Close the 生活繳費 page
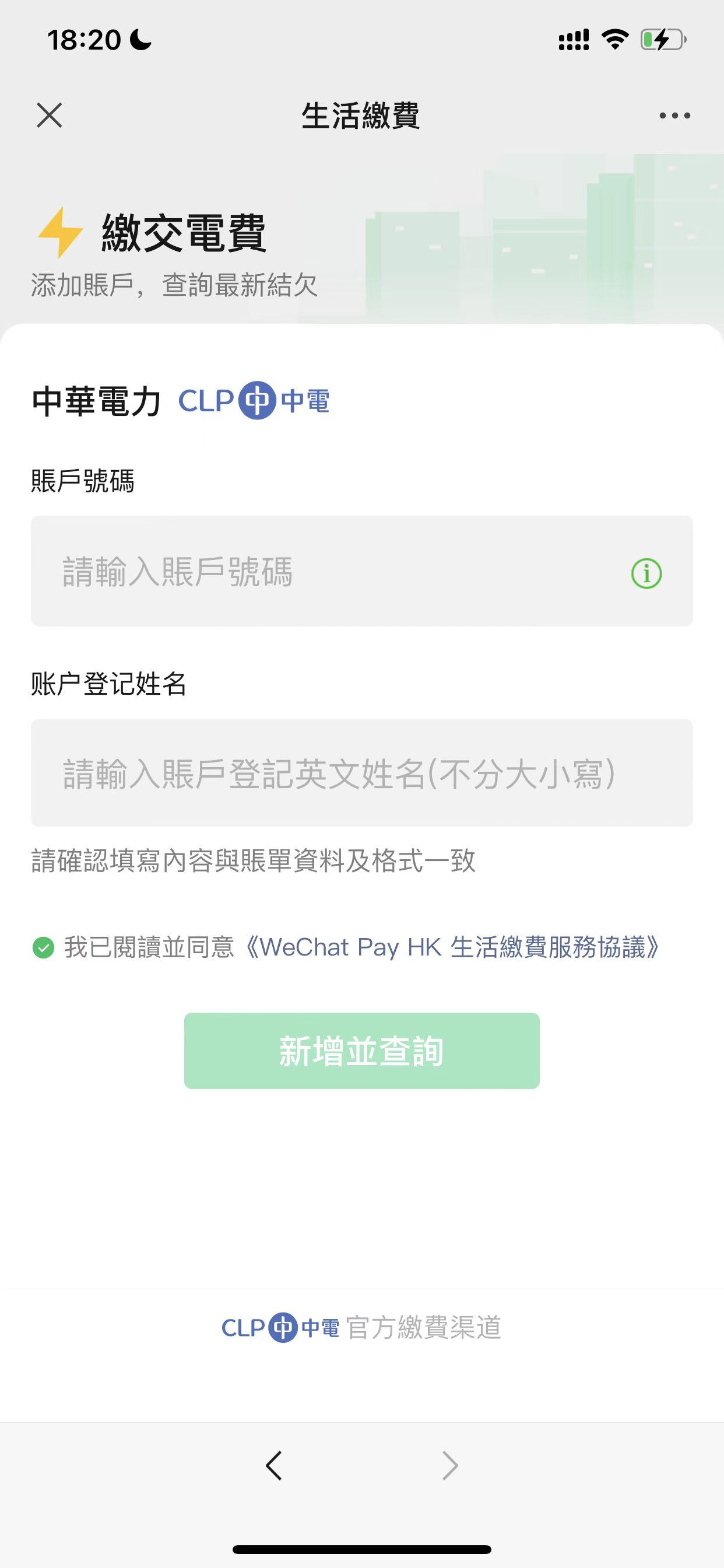 coord(50,115)
